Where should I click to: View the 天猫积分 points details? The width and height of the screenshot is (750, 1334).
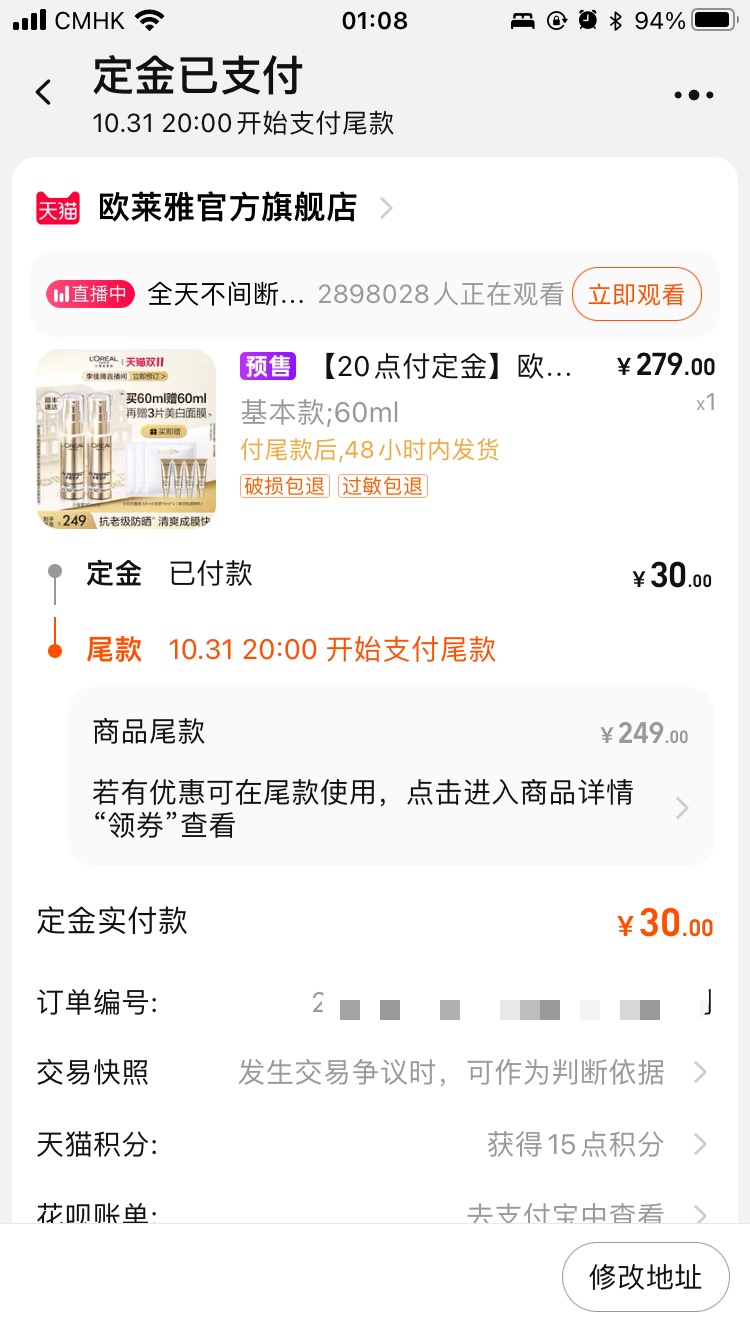375,1144
